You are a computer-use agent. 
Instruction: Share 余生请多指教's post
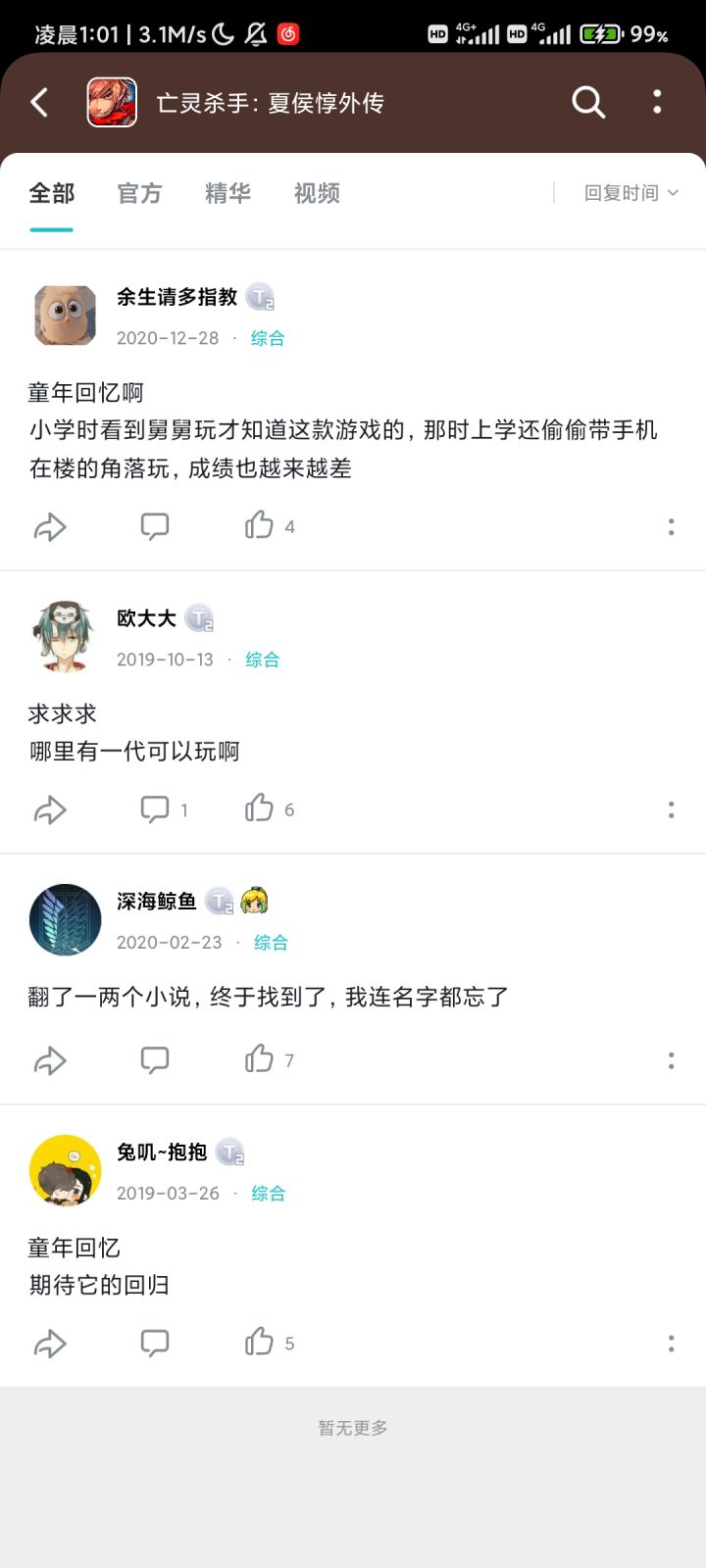(50, 527)
